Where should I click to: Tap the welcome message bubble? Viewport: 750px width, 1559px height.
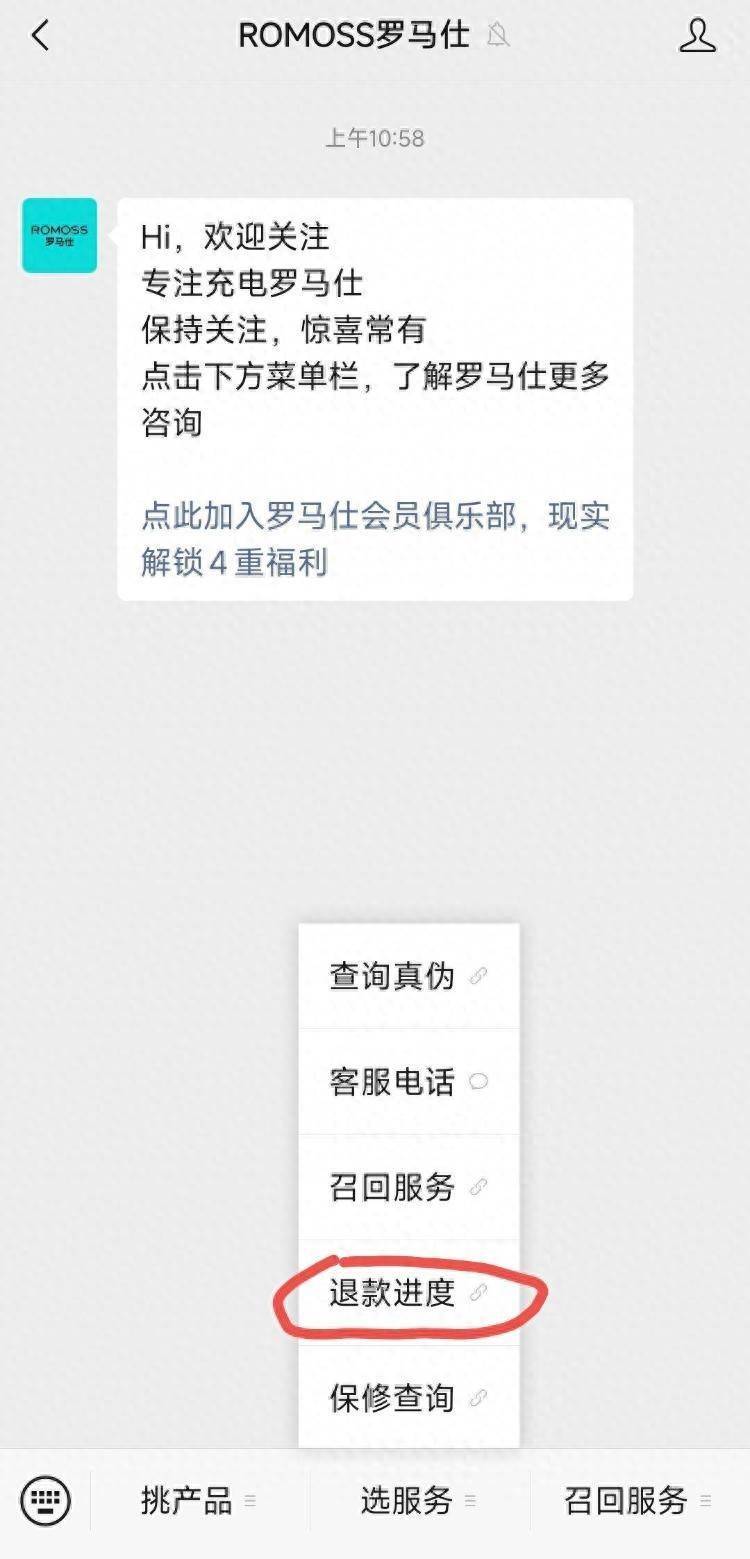375,330
